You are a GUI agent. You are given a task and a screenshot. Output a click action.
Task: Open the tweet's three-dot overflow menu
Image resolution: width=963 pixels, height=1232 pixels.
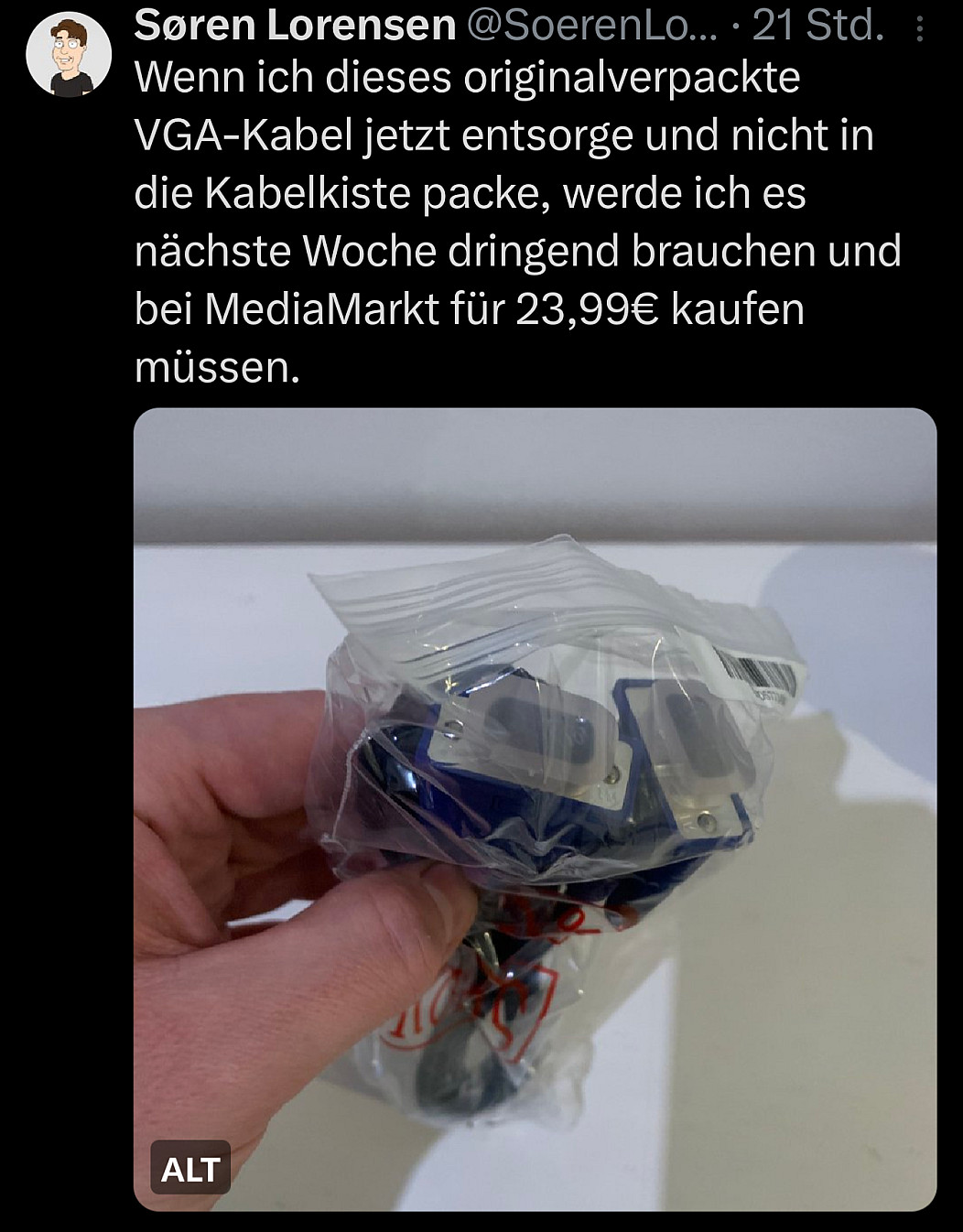coord(920,30)
